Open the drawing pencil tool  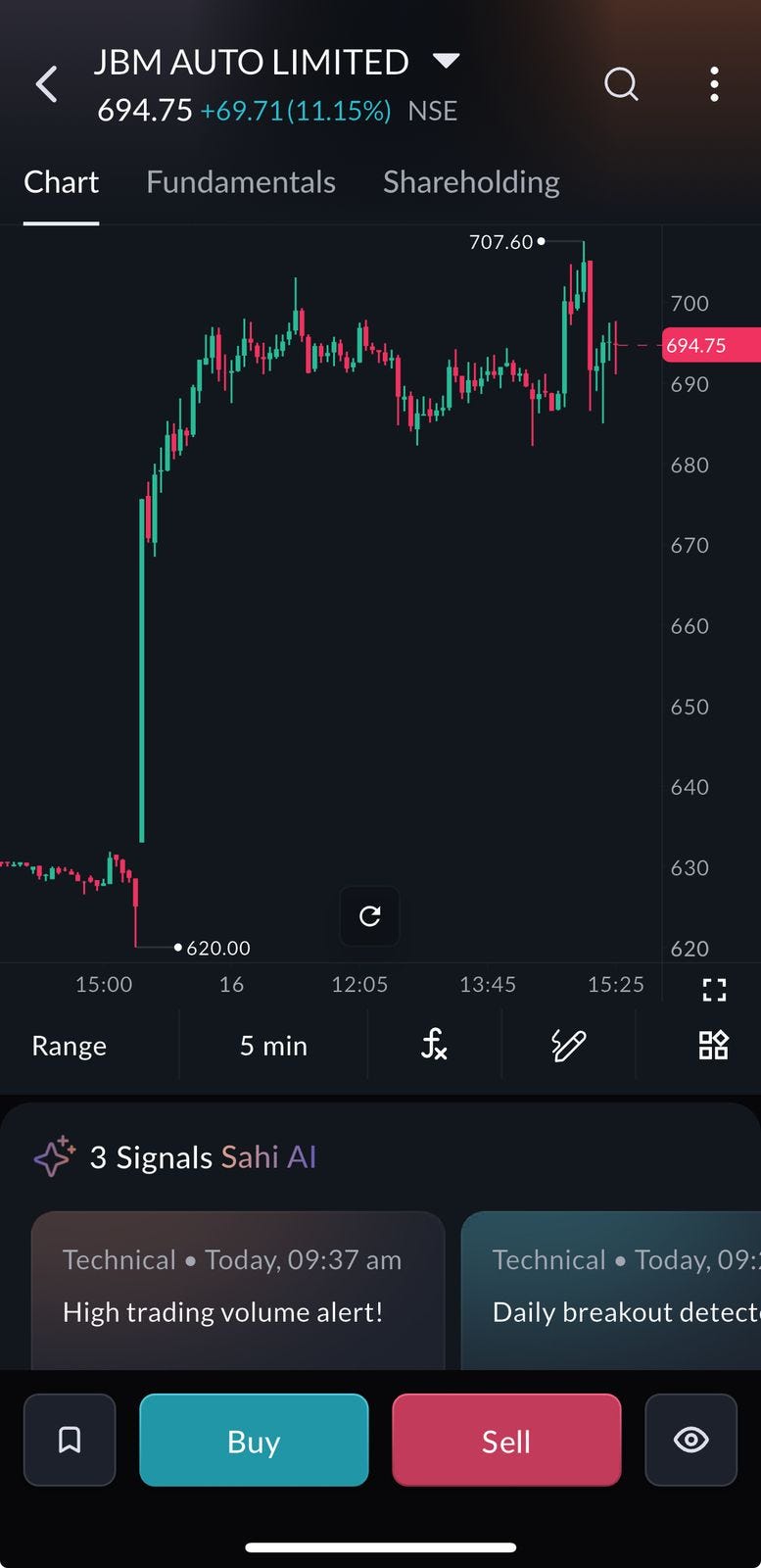tap(568, 1046)
